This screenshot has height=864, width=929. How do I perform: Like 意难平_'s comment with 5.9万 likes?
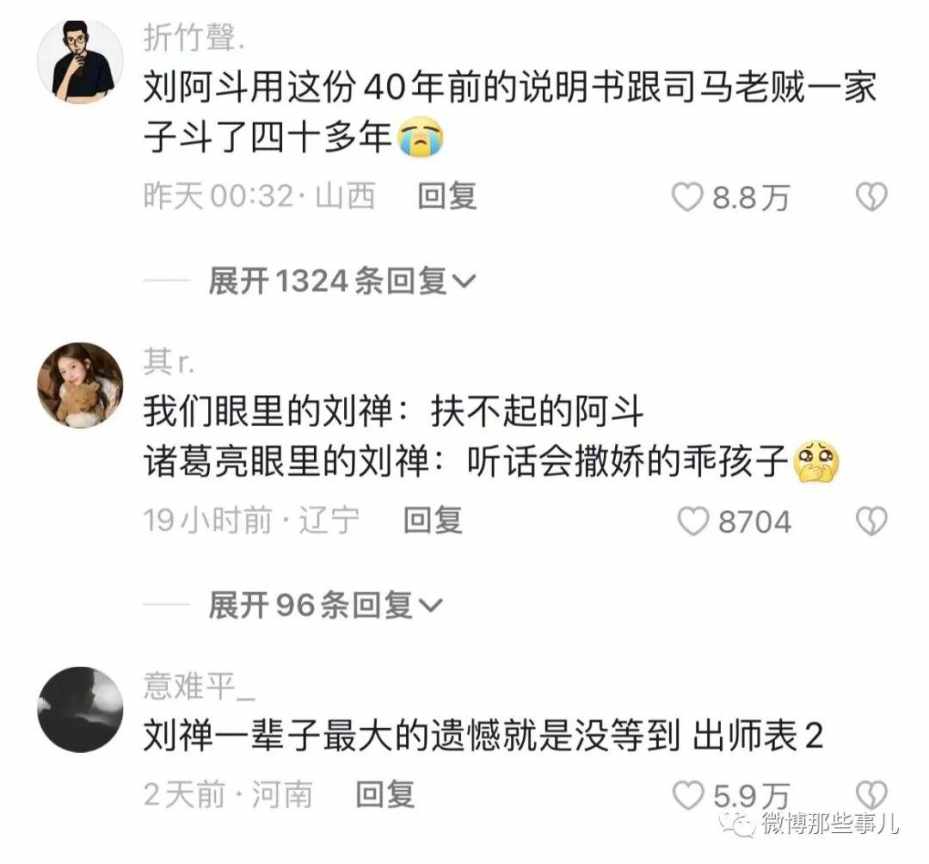688,796
